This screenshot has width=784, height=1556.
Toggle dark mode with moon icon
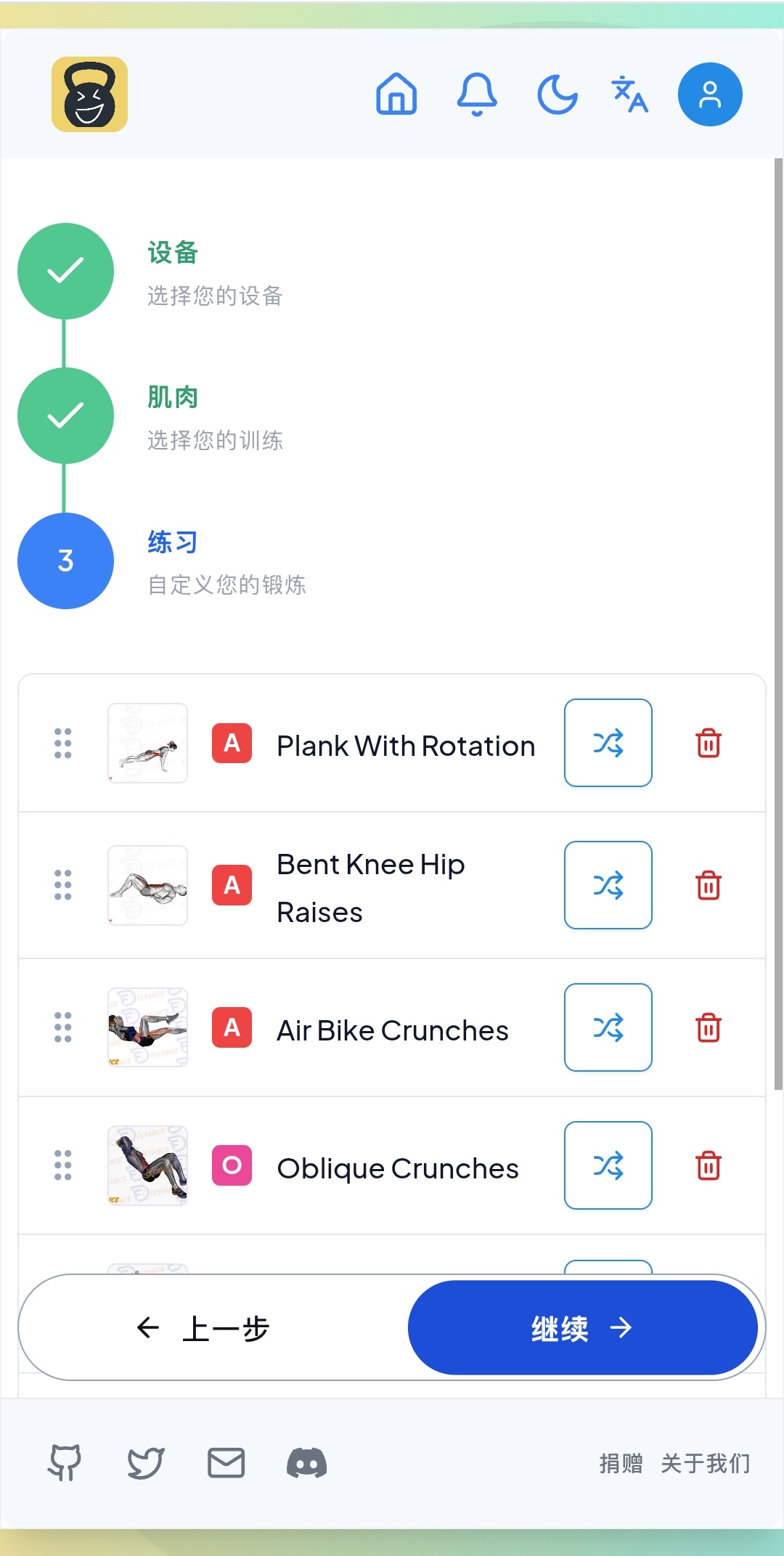(x=558, y=94)
